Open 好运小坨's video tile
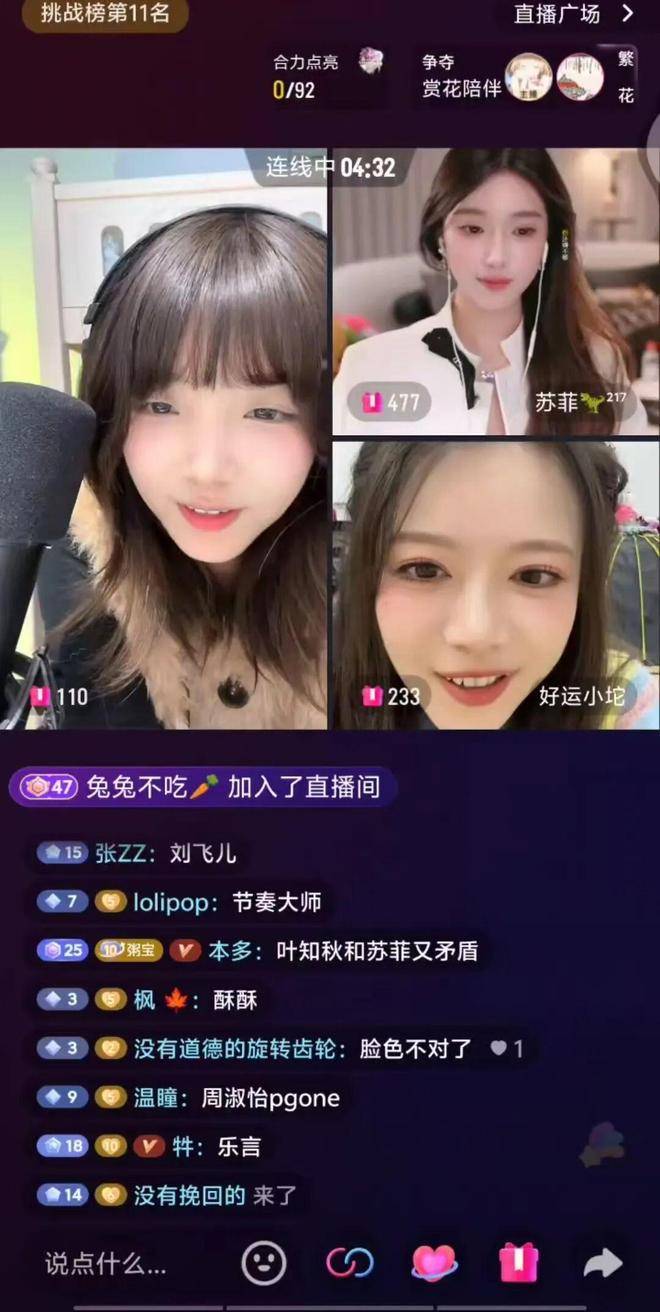 (x=495, y=585)
